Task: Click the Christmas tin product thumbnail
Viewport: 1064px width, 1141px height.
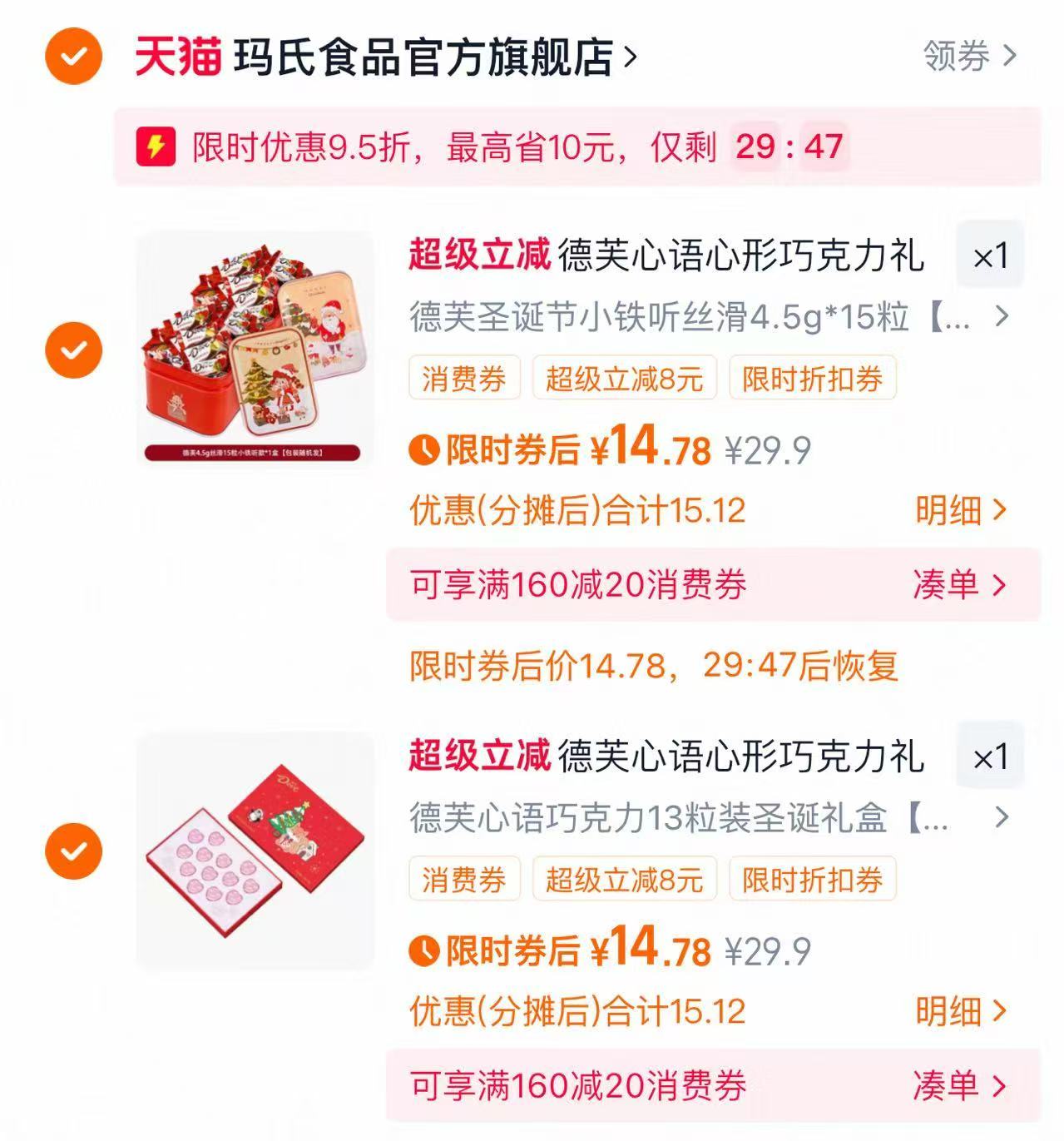Action: 250,348
